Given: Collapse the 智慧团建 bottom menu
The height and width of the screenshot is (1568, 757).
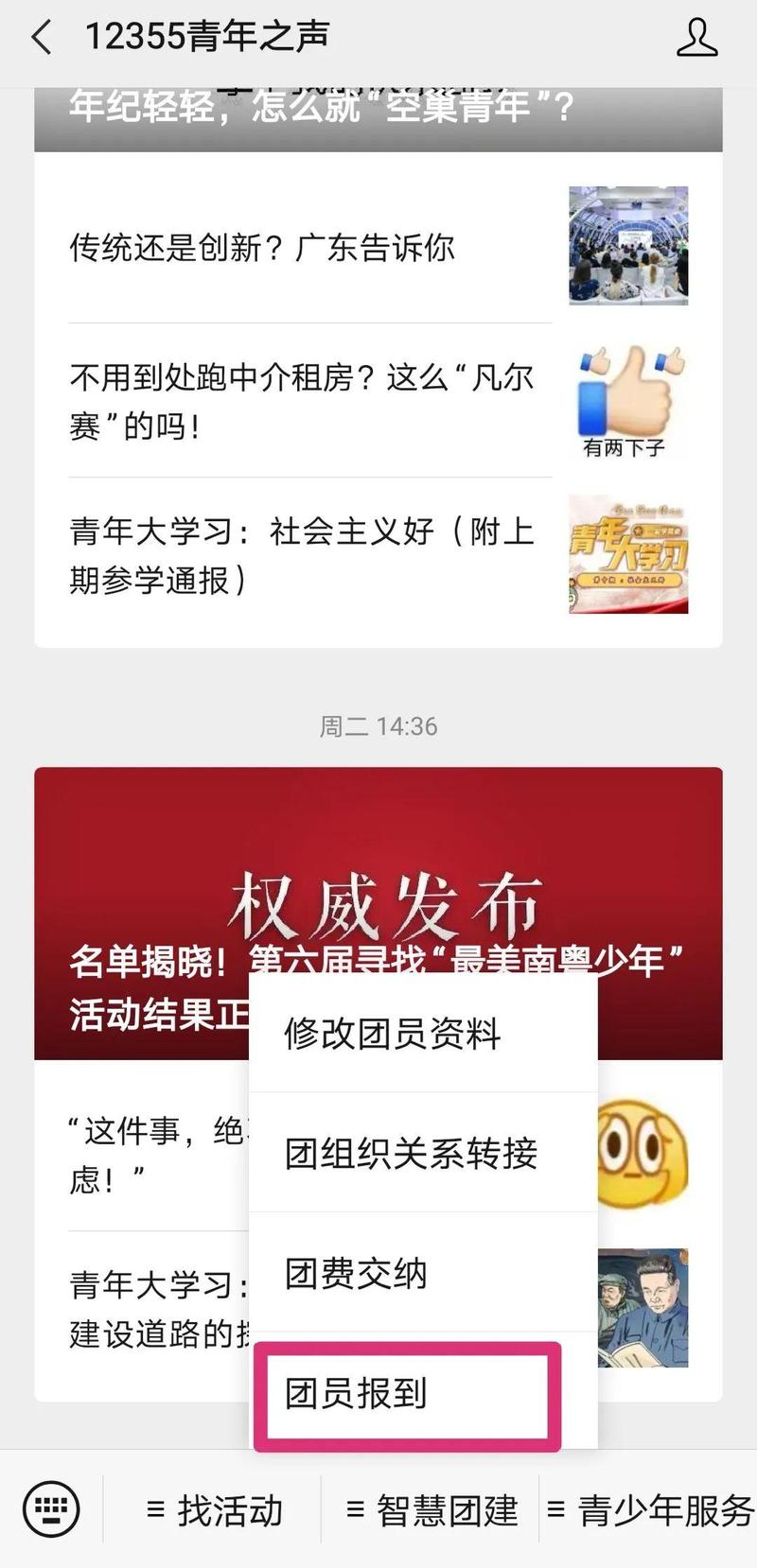Looking at the screenshot, I should (x=432, y=1510).
